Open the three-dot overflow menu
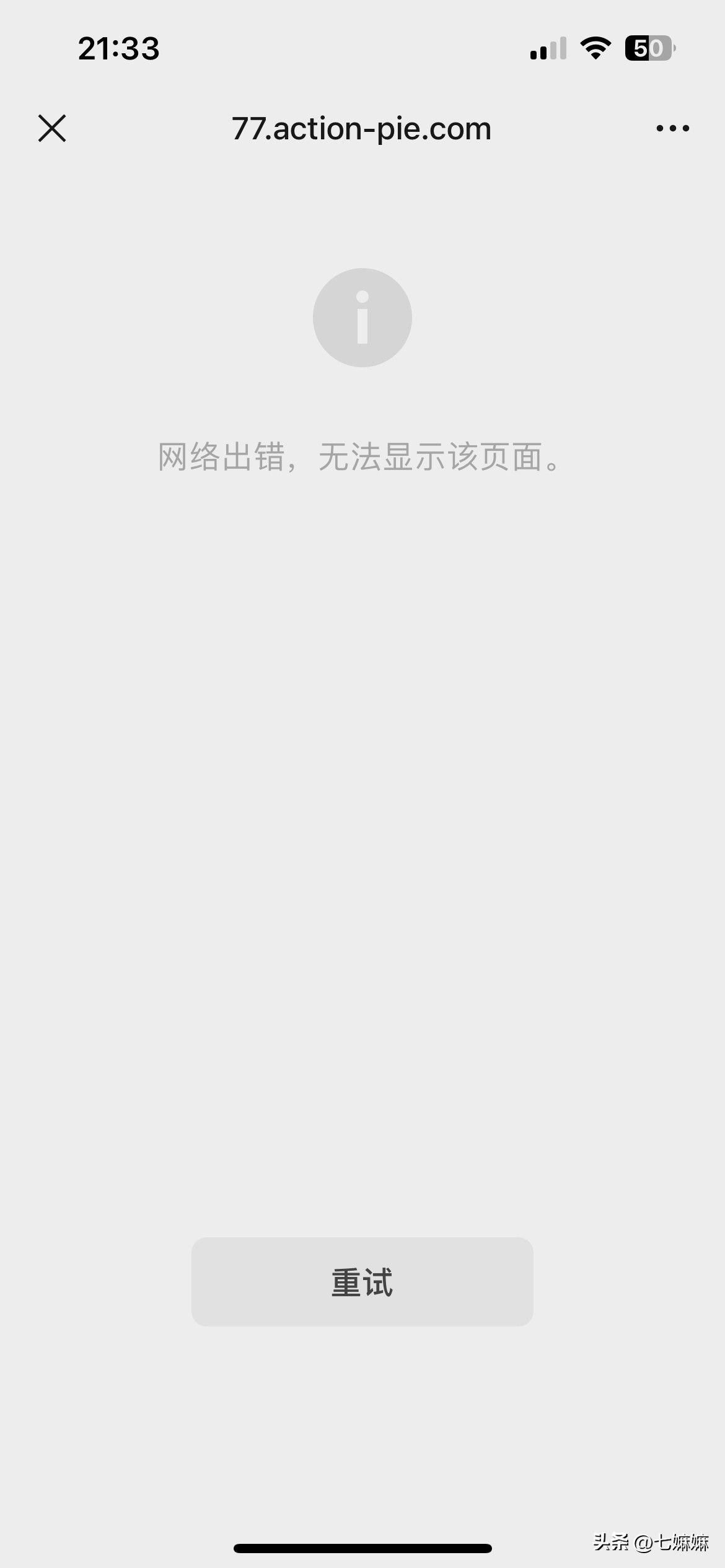This screenshot has height=1568, width=725. click(672, 128)
